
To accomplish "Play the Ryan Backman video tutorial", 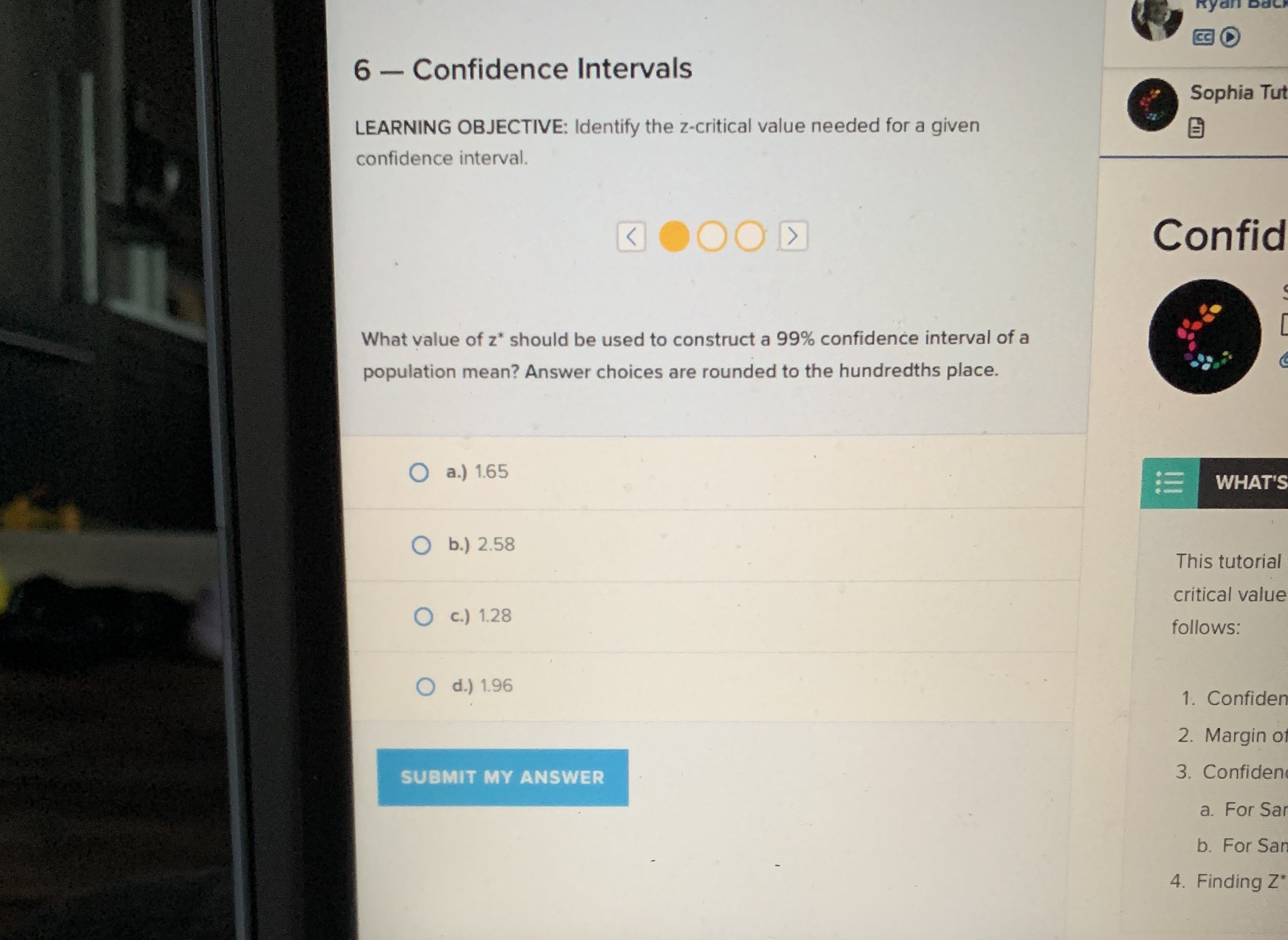I will (x=1230, y=37).
